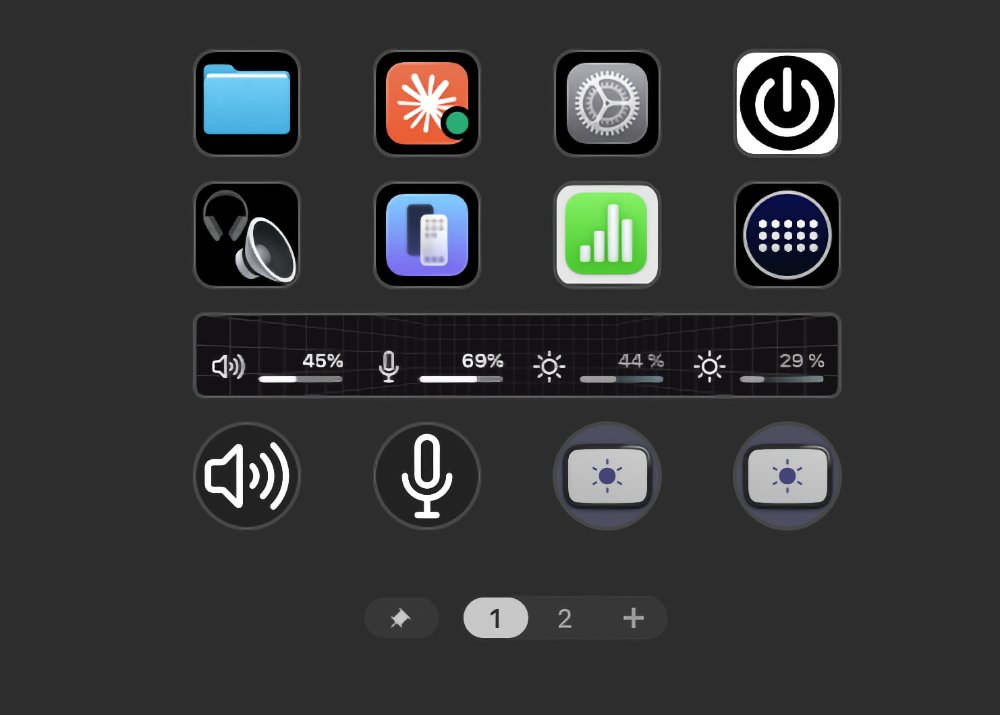This screenshot has width=1000, height=715.
Task: Switch to page 2
Action: pos(564,618)
